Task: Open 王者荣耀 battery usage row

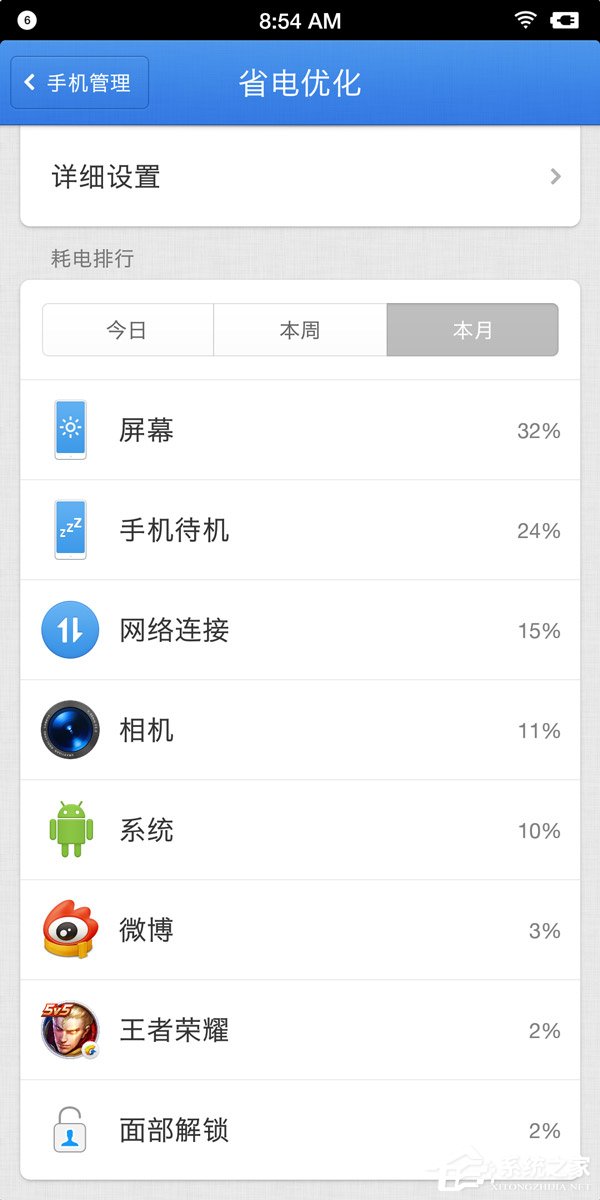Action: [300, 1030]
